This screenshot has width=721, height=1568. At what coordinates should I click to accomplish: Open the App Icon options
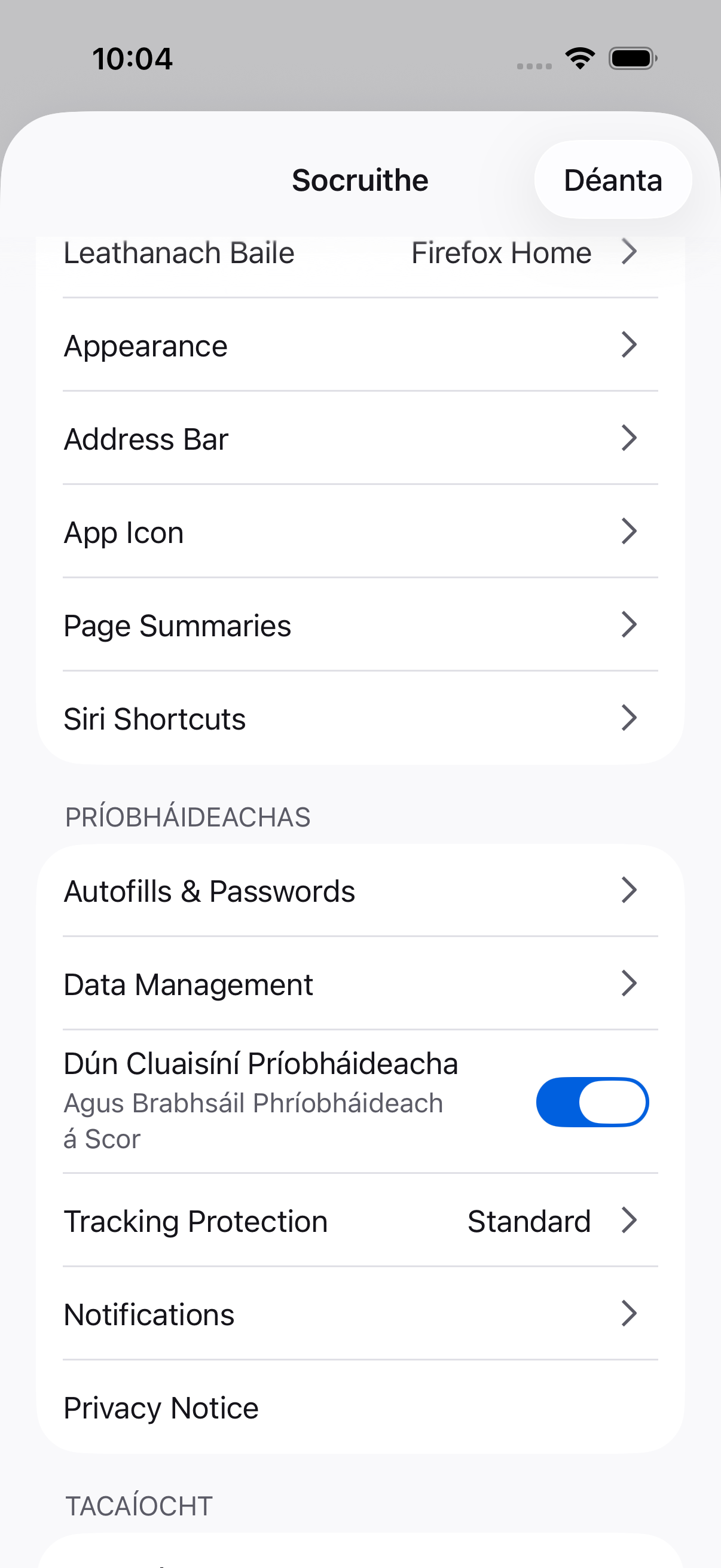point(360,532)
